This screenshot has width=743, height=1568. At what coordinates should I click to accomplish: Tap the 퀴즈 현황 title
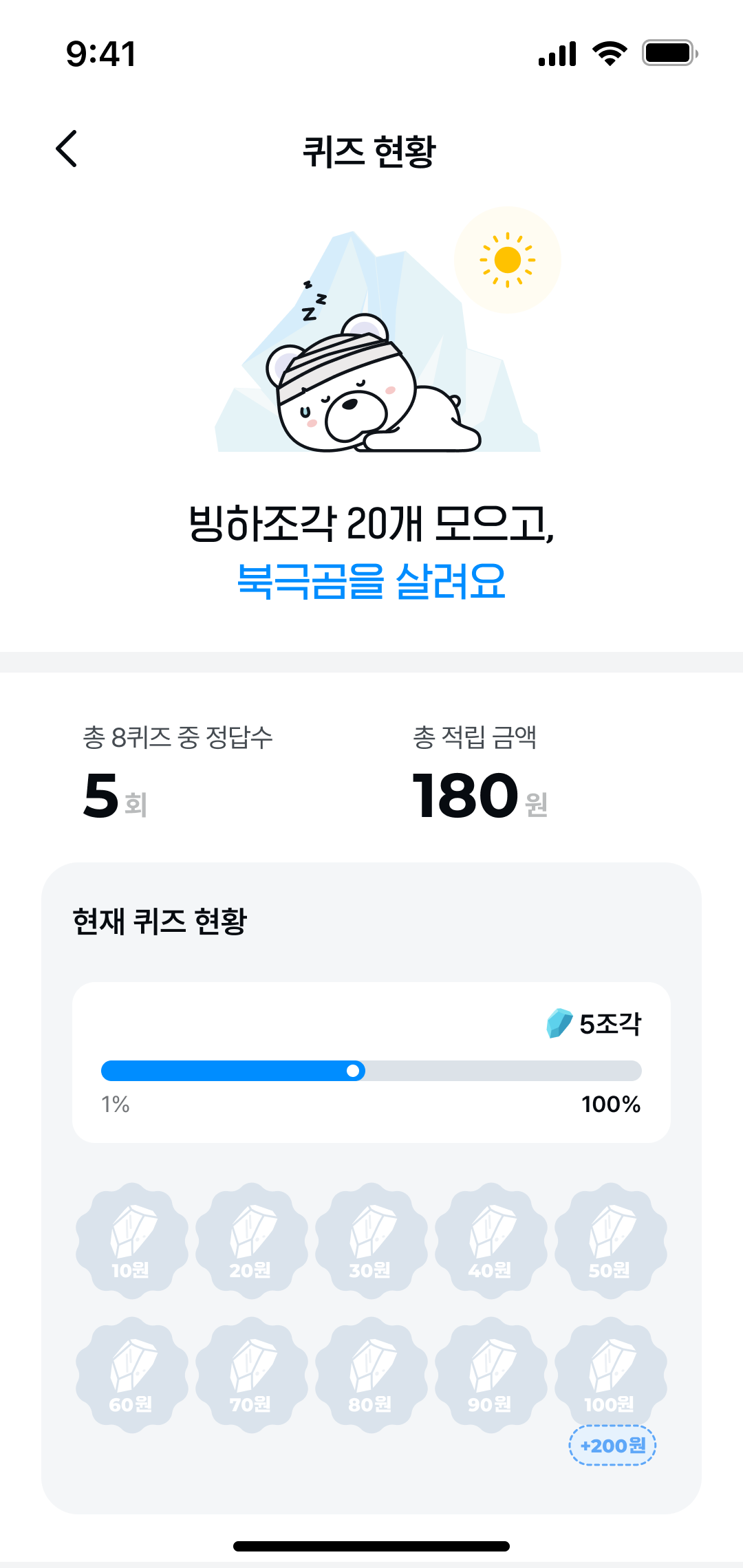click(371, 150)
